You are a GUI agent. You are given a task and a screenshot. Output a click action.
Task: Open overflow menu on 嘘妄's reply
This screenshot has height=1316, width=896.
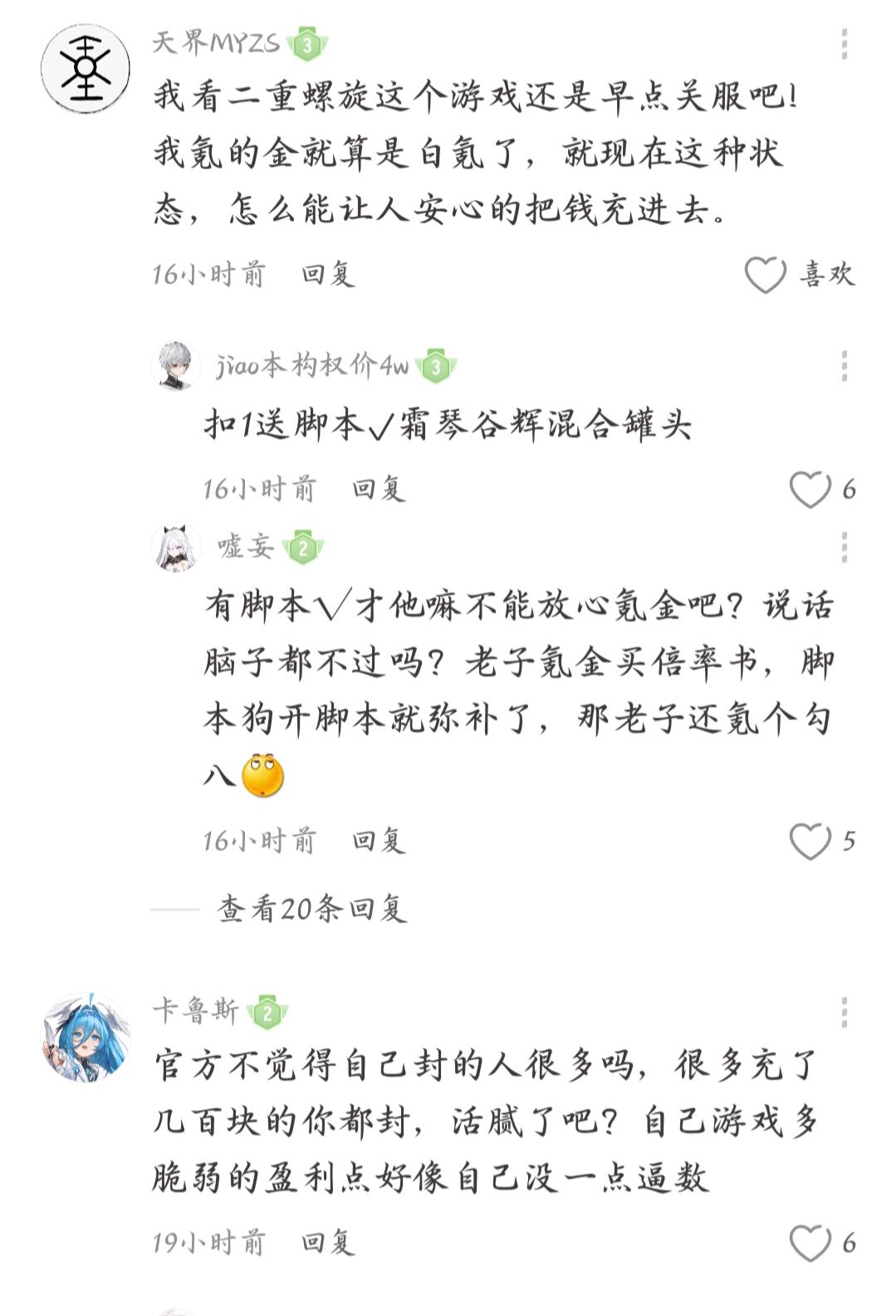[844, 548]
